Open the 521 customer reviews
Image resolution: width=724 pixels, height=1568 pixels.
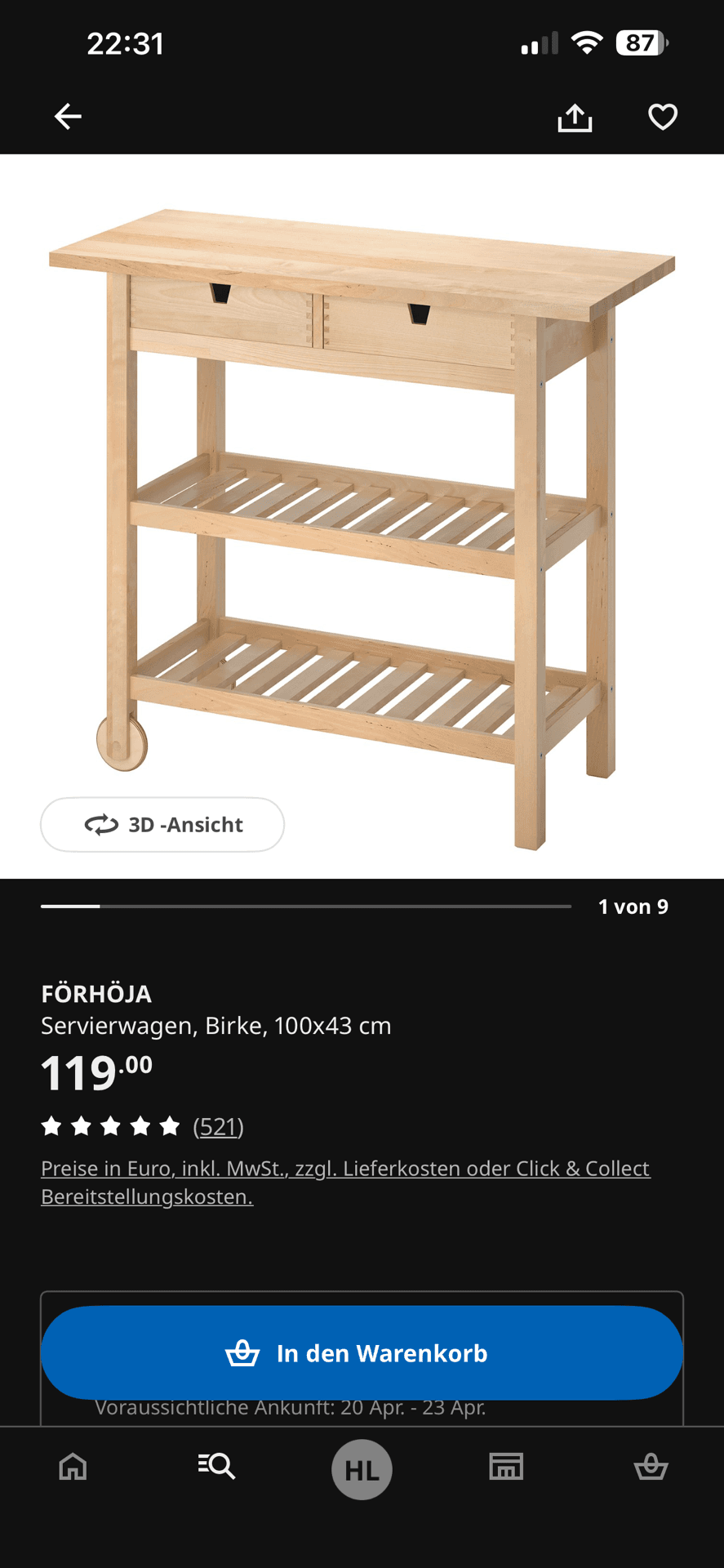218,1127
